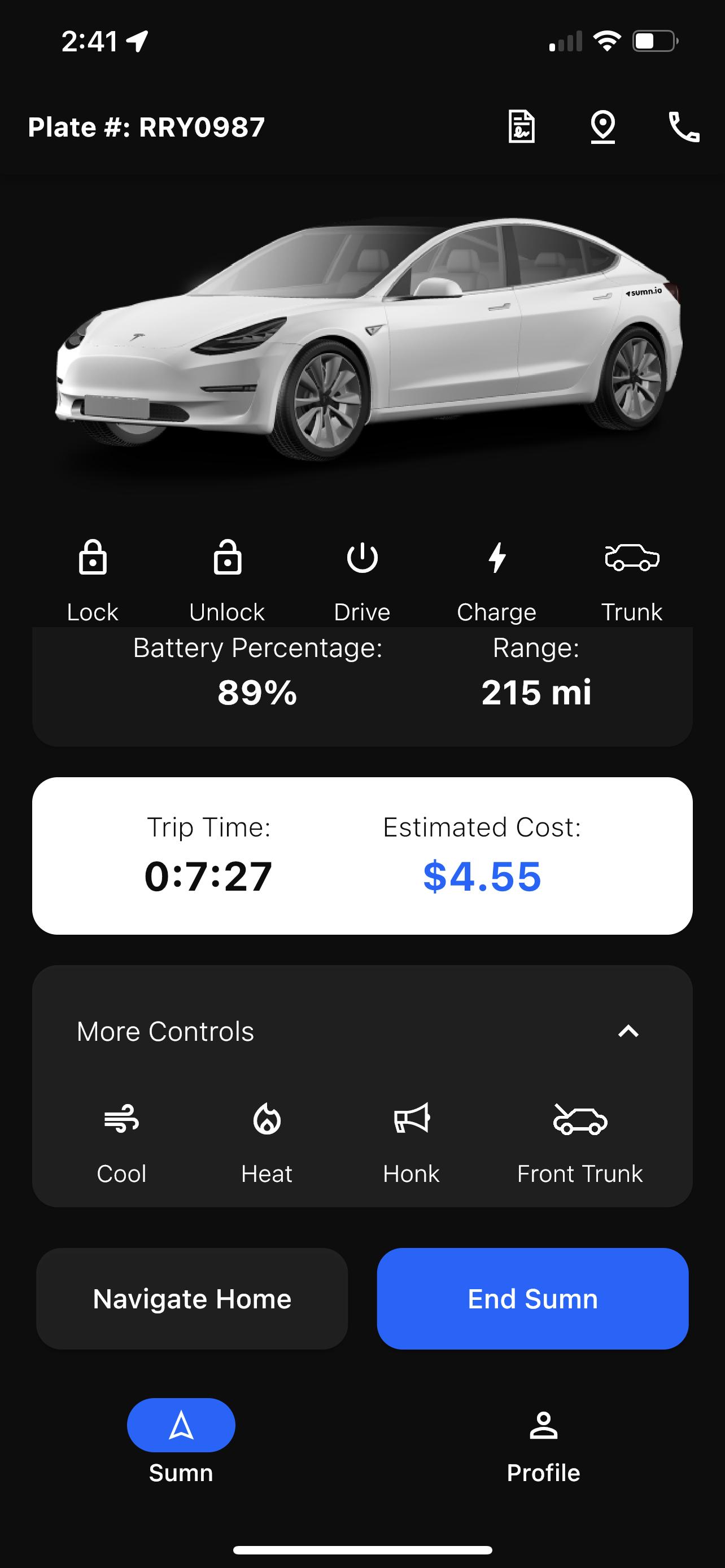The width and height of the screenshot is (725, 1568).
Task: Open the rental agreement document icon
Action: click(x=522, y=126)
